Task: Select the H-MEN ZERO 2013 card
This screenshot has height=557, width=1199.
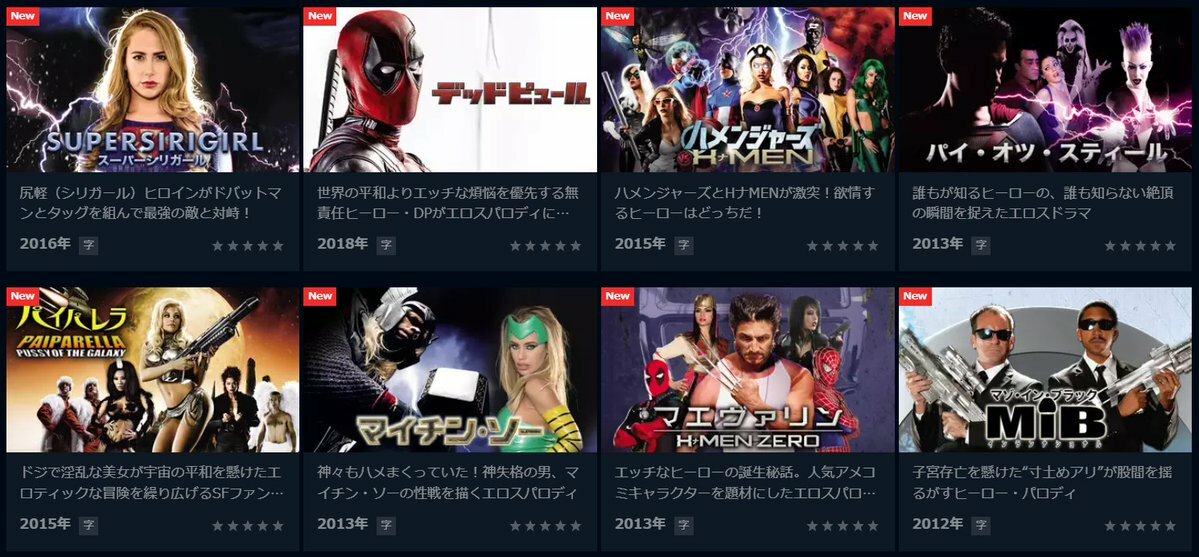Action: point(747,370)
